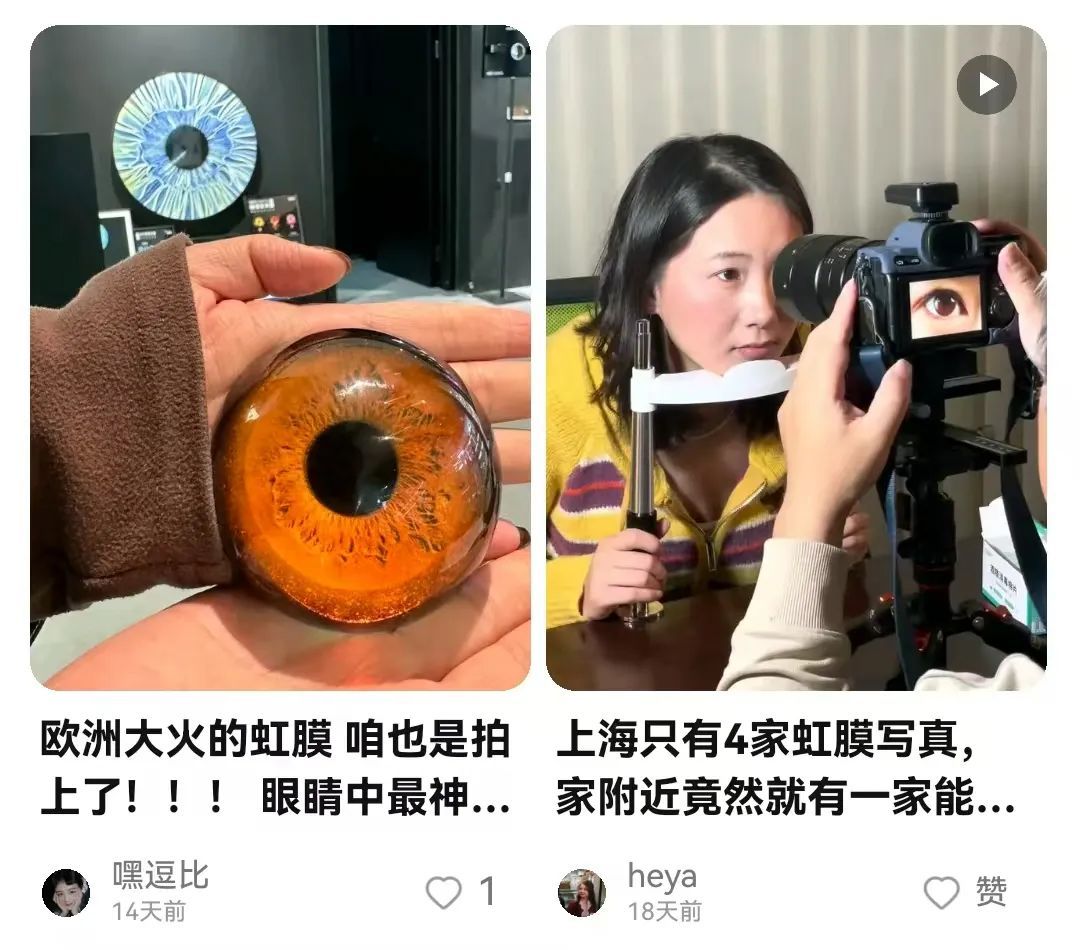Screen dimensions: 1080x950
Task: Open heya's profile avatar
Action: tap(581, 892)
